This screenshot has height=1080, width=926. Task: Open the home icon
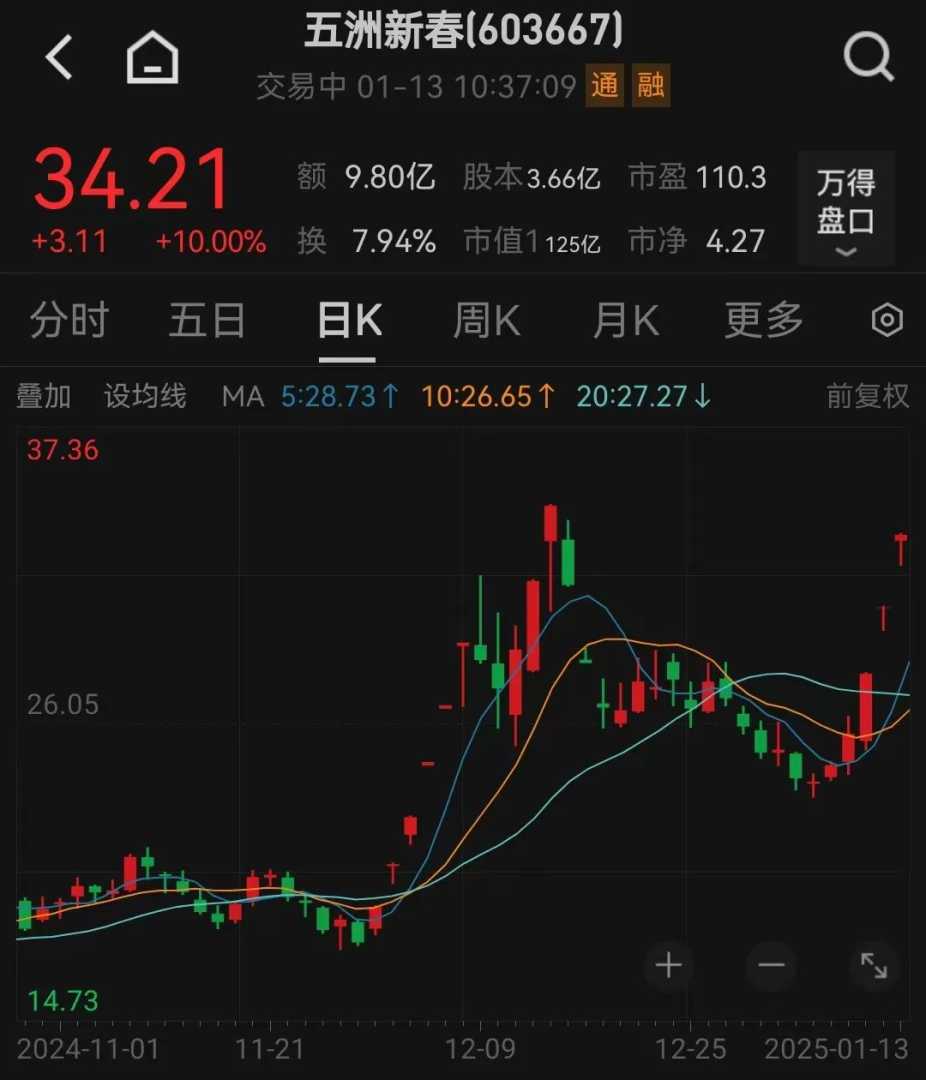click(x=152, y=58)
